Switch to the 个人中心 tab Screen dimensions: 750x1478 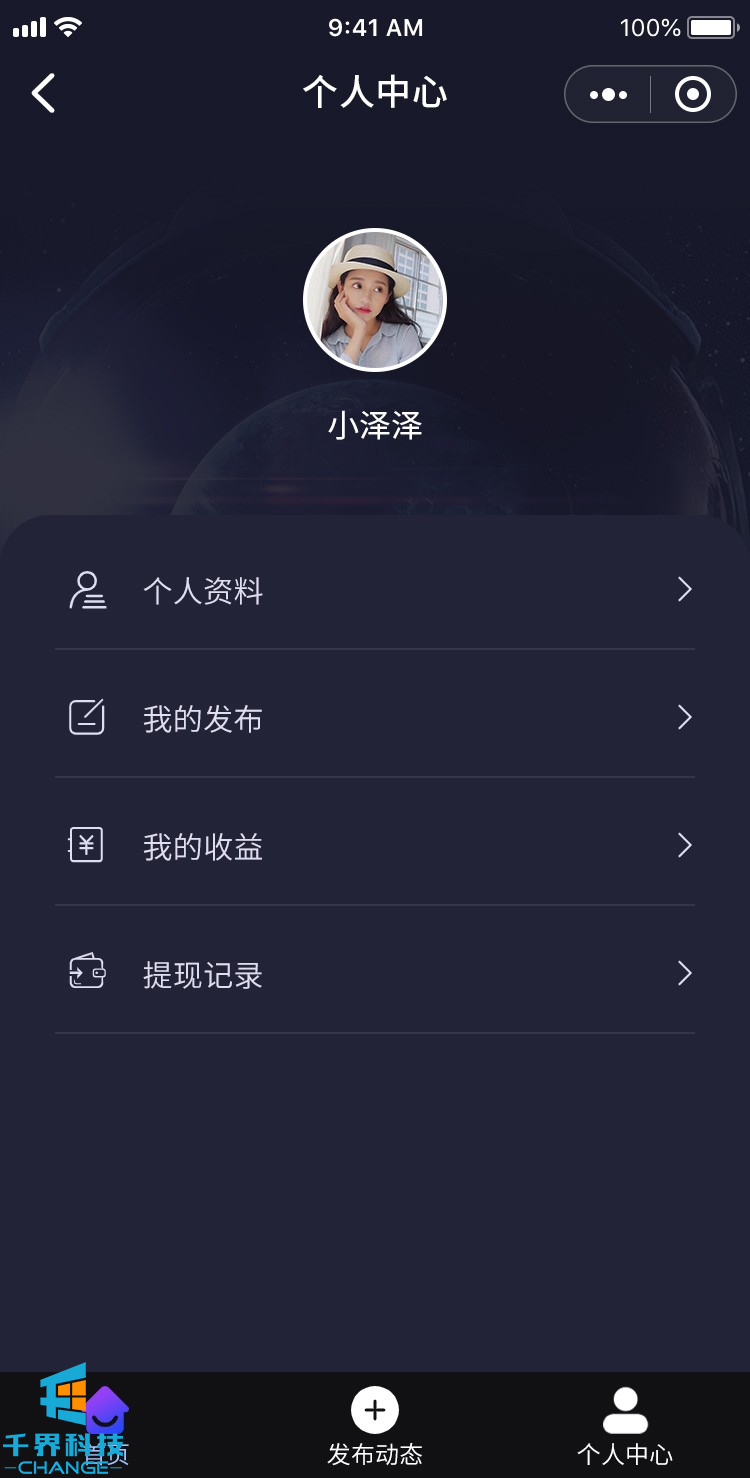(625, 1425)
